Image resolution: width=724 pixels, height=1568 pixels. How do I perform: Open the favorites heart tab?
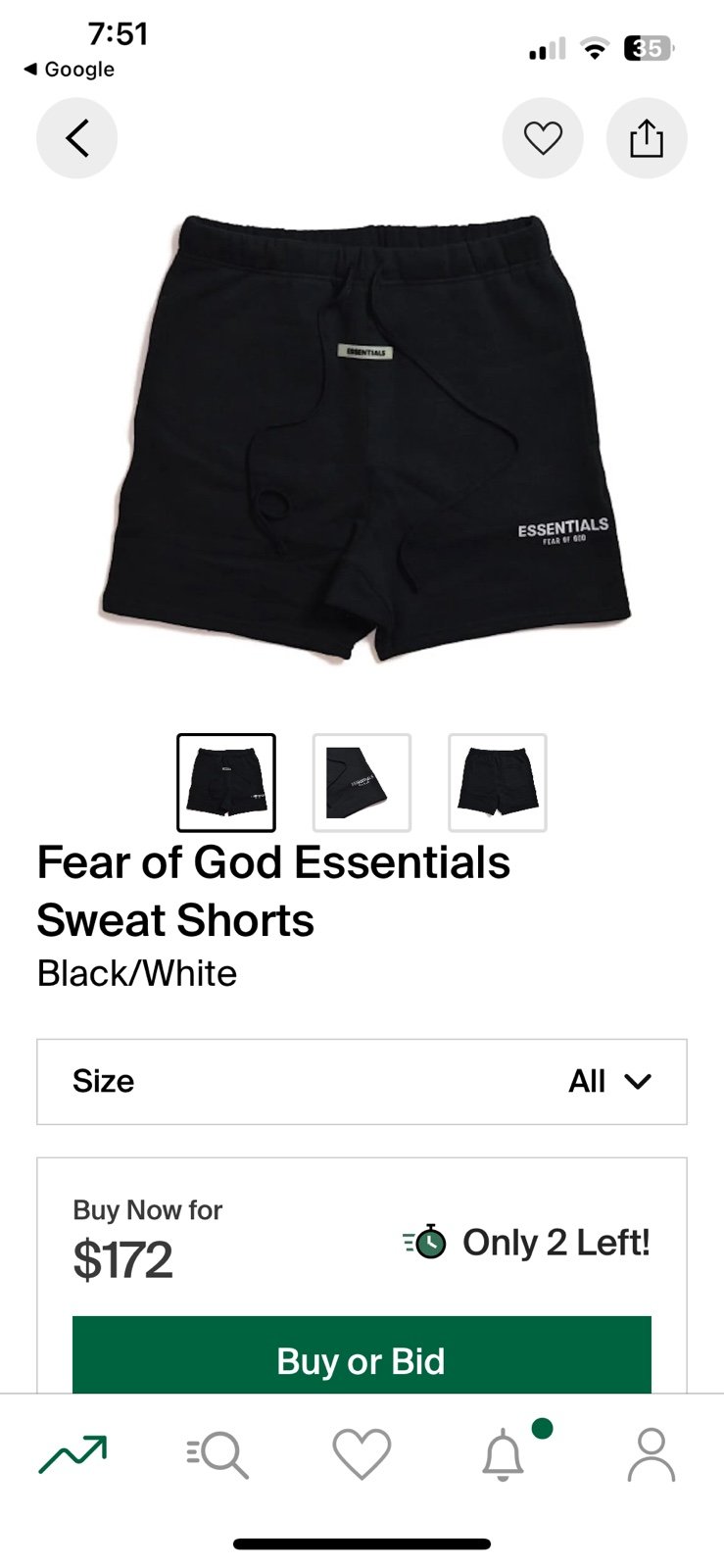coord(362,1454)
